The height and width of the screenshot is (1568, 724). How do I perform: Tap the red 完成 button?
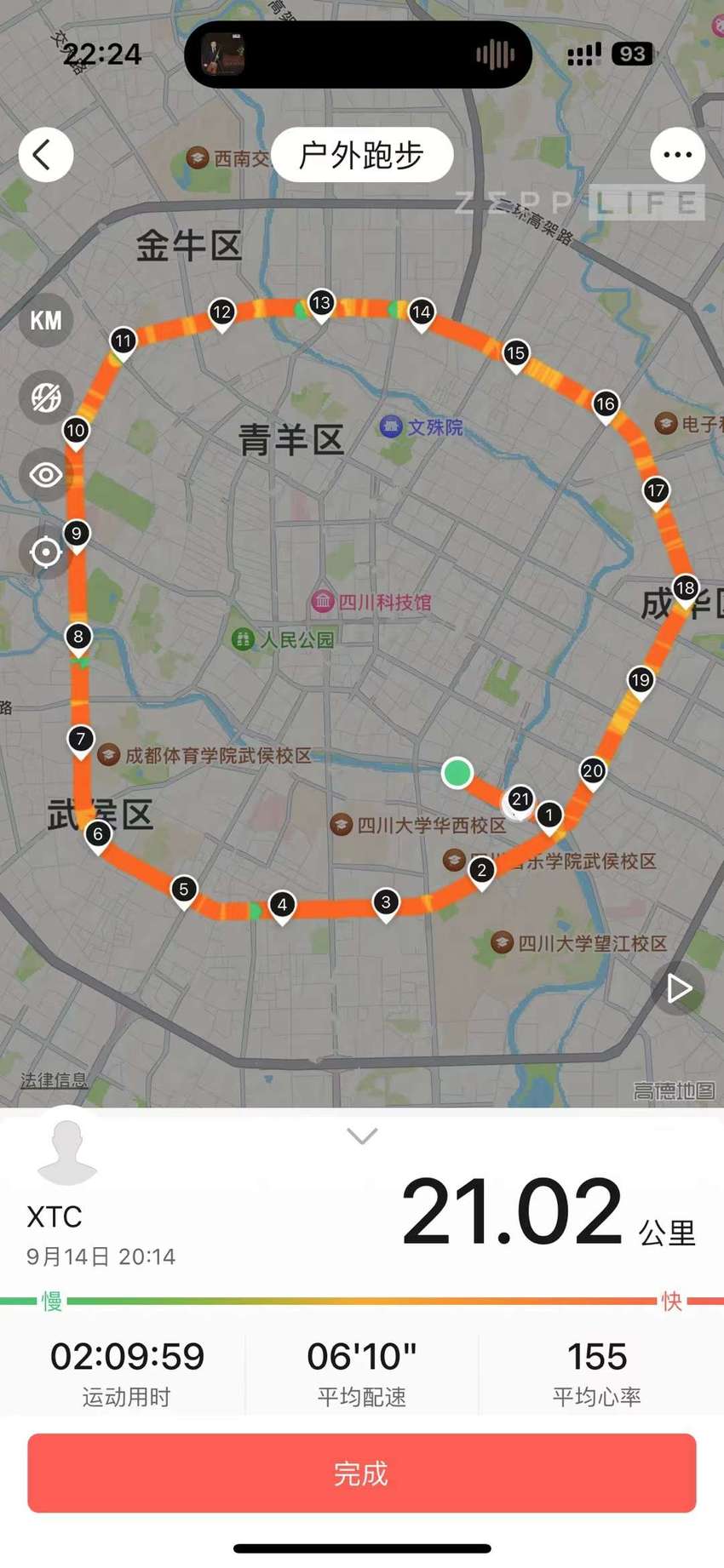[x=362, y=1473]
